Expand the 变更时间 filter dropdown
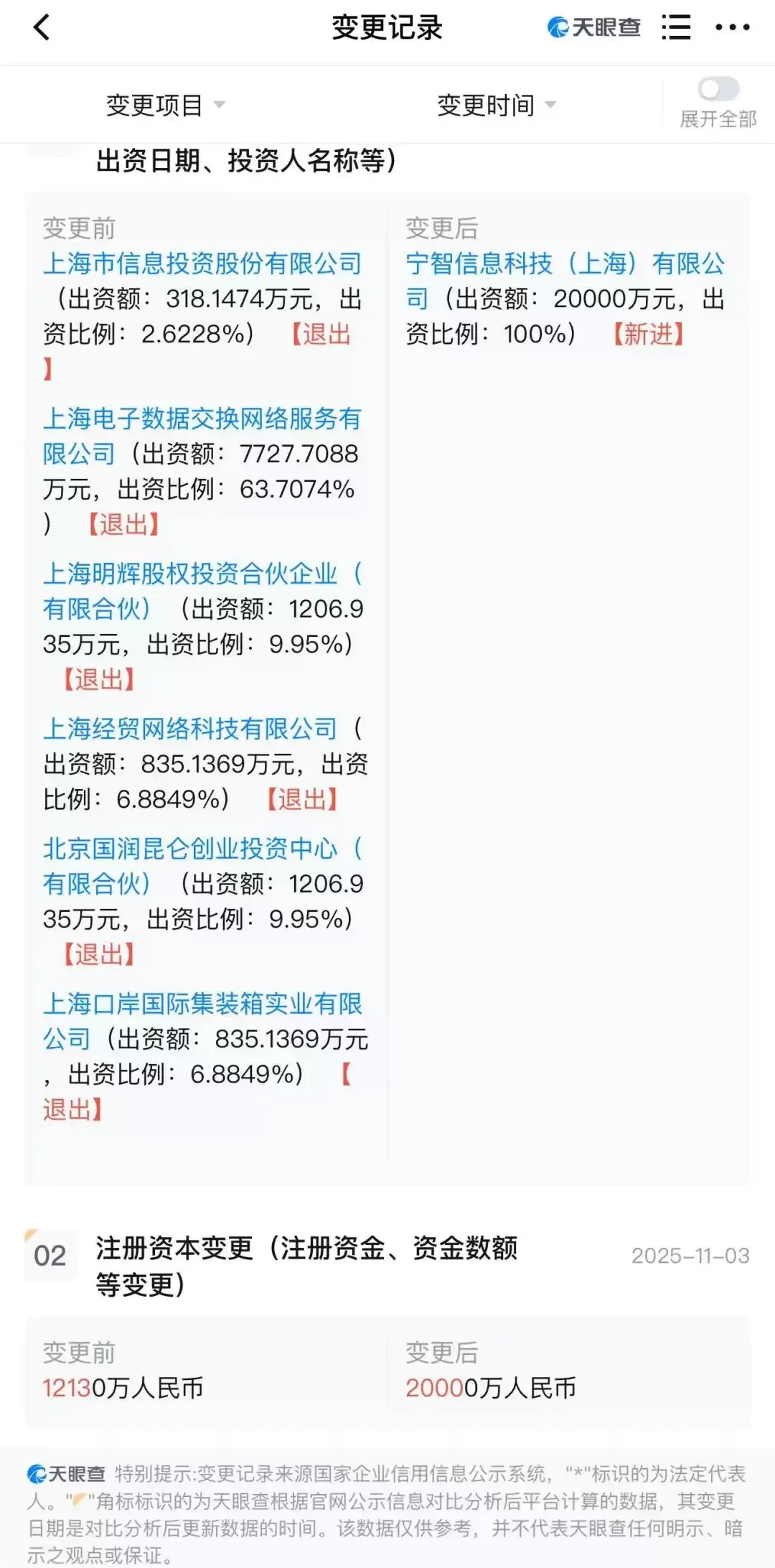 [x=497, y=106]
